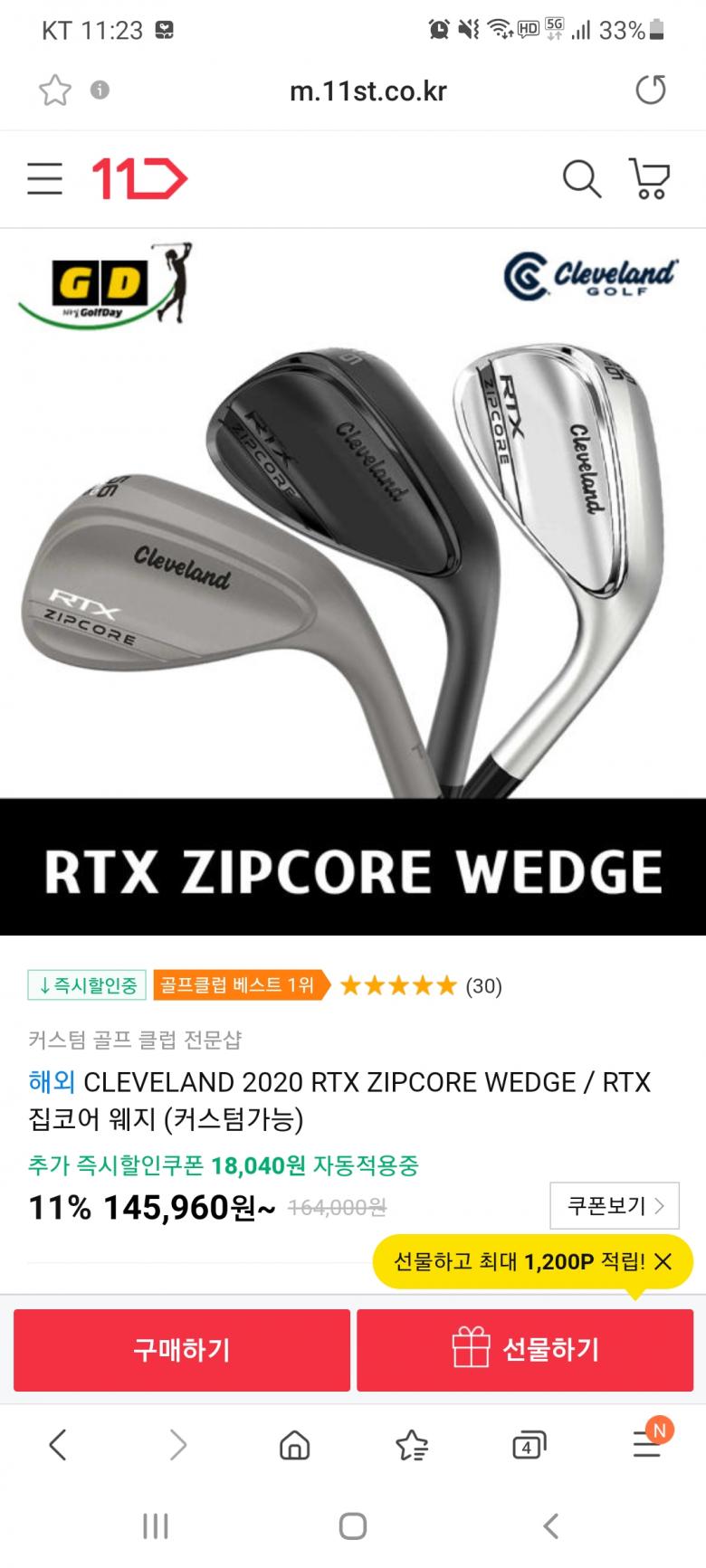The height and width of the screenshot is (1568, 706).
Task: Open browser bookmarks list
Action: tap(412, 1445)
